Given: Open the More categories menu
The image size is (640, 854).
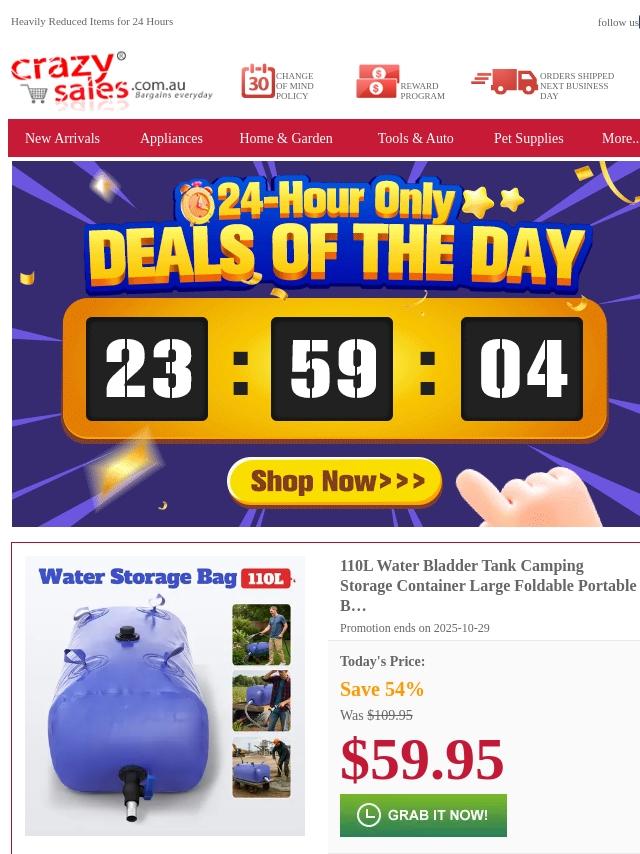Looking at the screenshot, I should point(620,139).
